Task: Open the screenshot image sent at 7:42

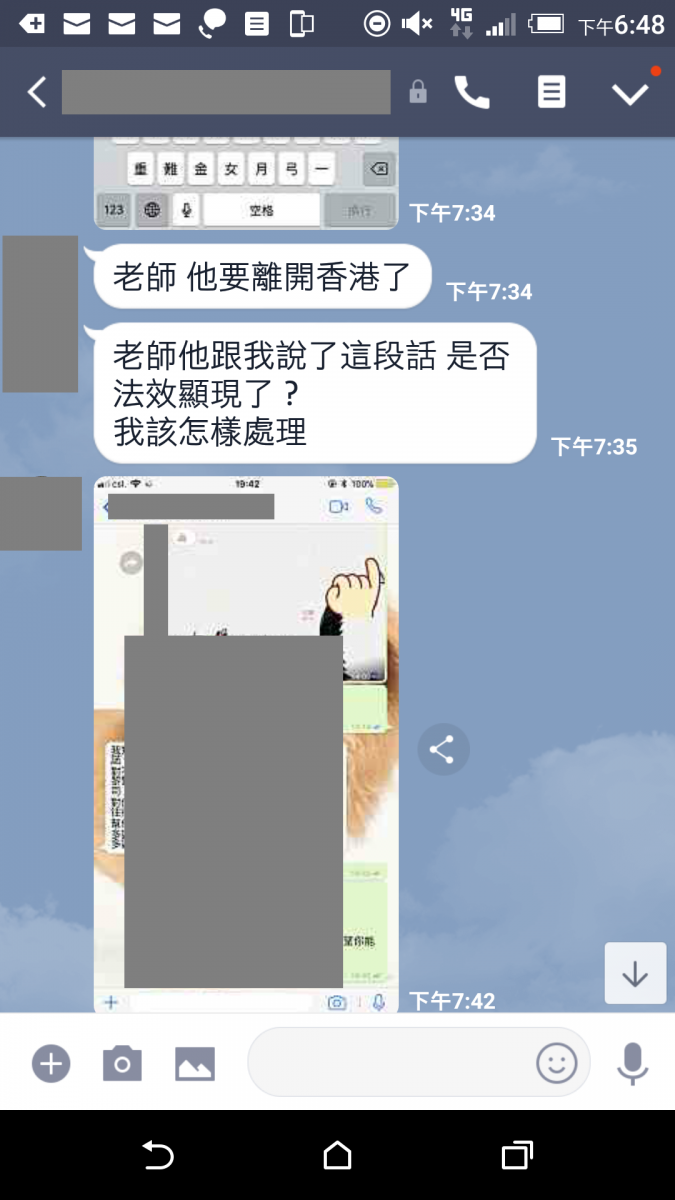Action: pyautogui.click(x=246, y=745)
